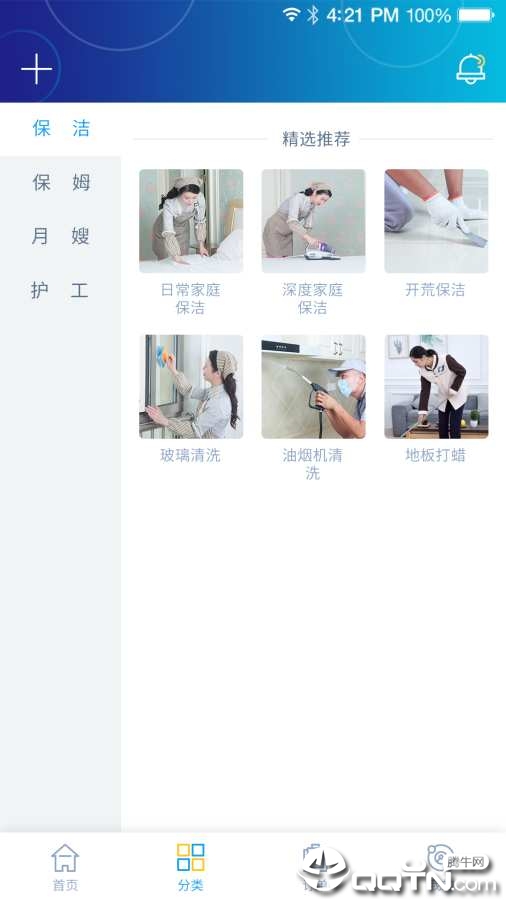506x900 pixels.
Task: Open 油烟机清洗 service
Action: (x=313, y=408)
